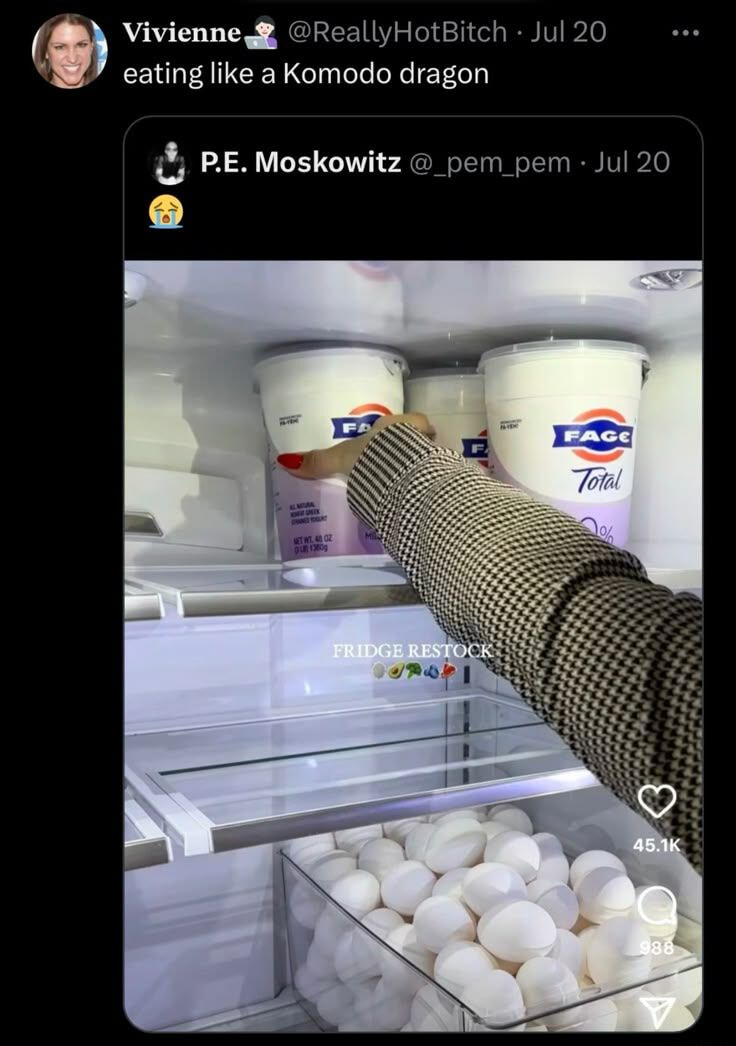Open the quoted post by P.E. Moskowitz
This screenshot has width=736, height=1046.
coord(412,190)
